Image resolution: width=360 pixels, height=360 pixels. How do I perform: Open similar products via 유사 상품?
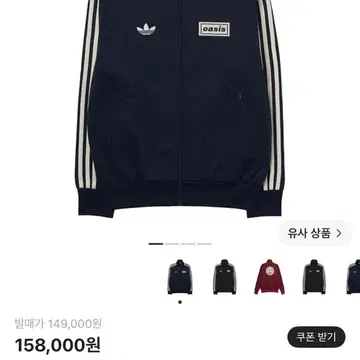[x=315, y=233]
